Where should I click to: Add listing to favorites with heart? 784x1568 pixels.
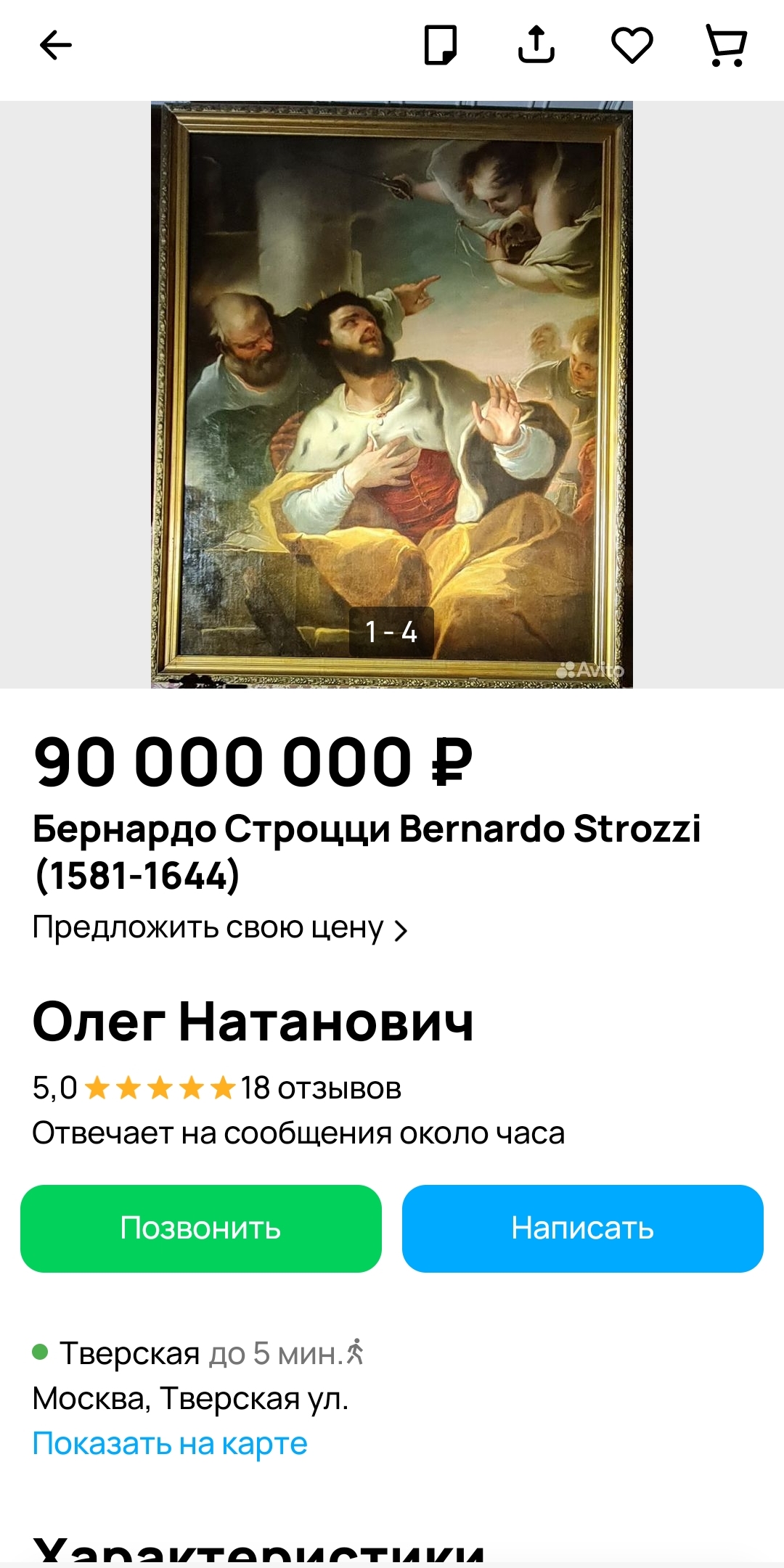[632, 45]
